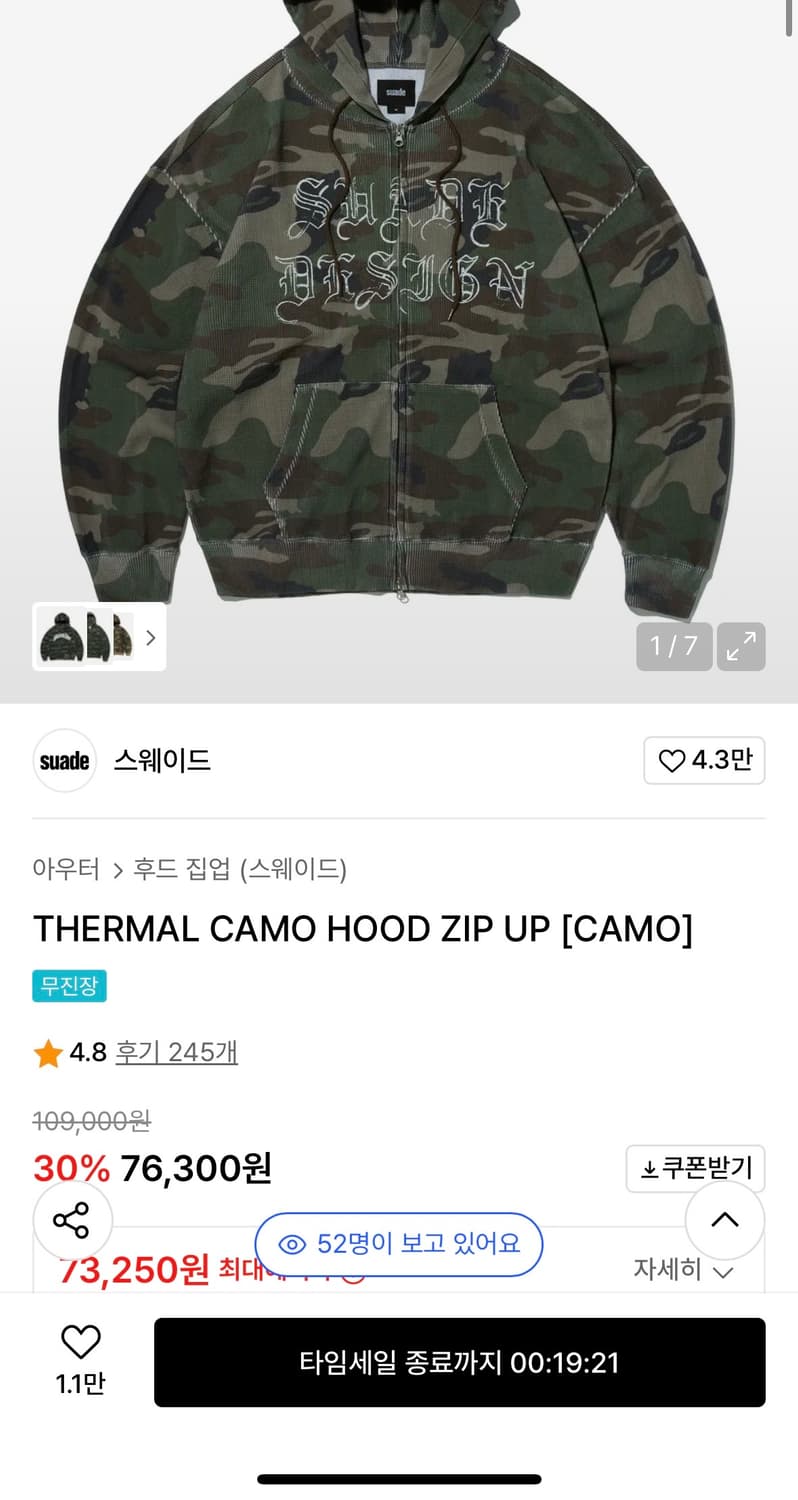798x1500 pixels.
Task: Tap the eye icon in the viewers badge
Action: pos(292,1244)
